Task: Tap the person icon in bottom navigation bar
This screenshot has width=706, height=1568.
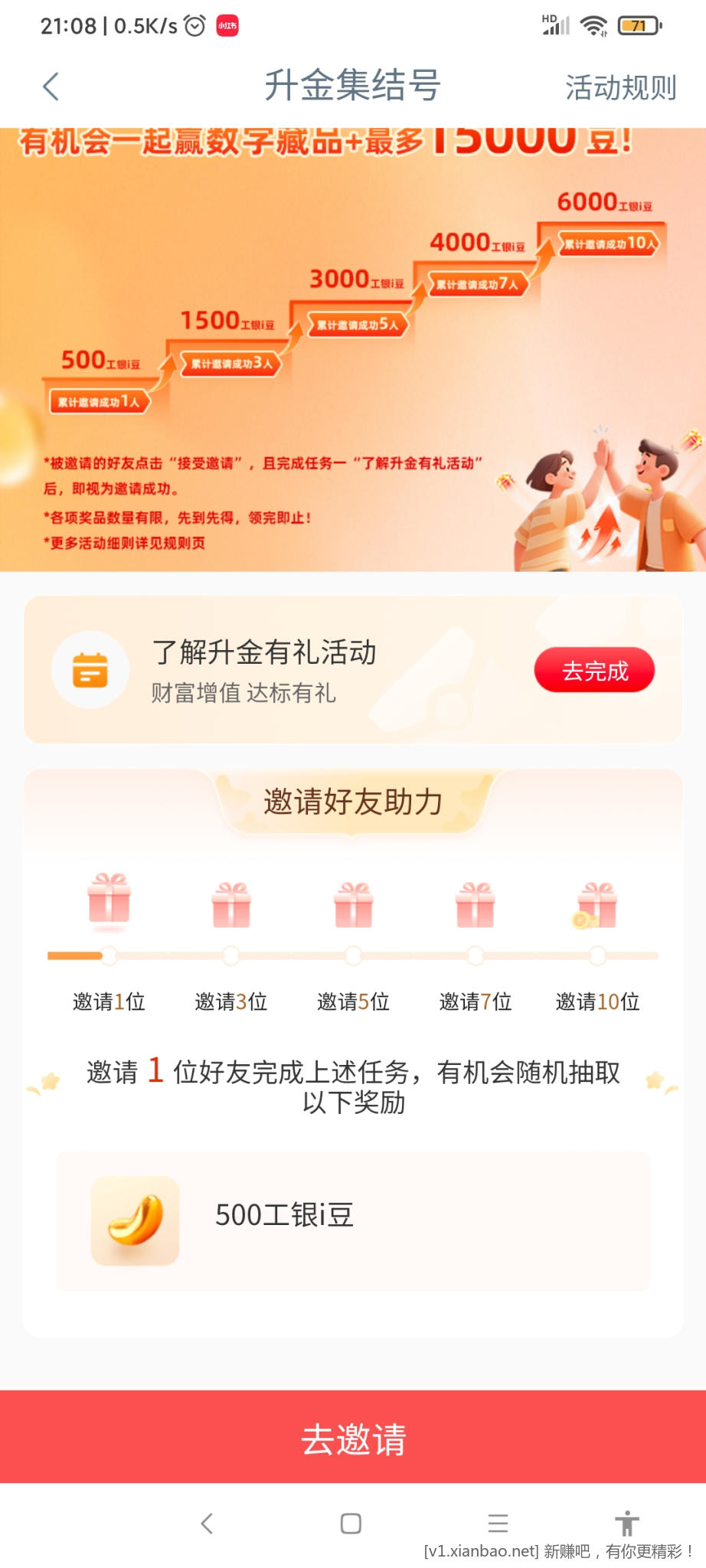Action: coord(628,1524)
